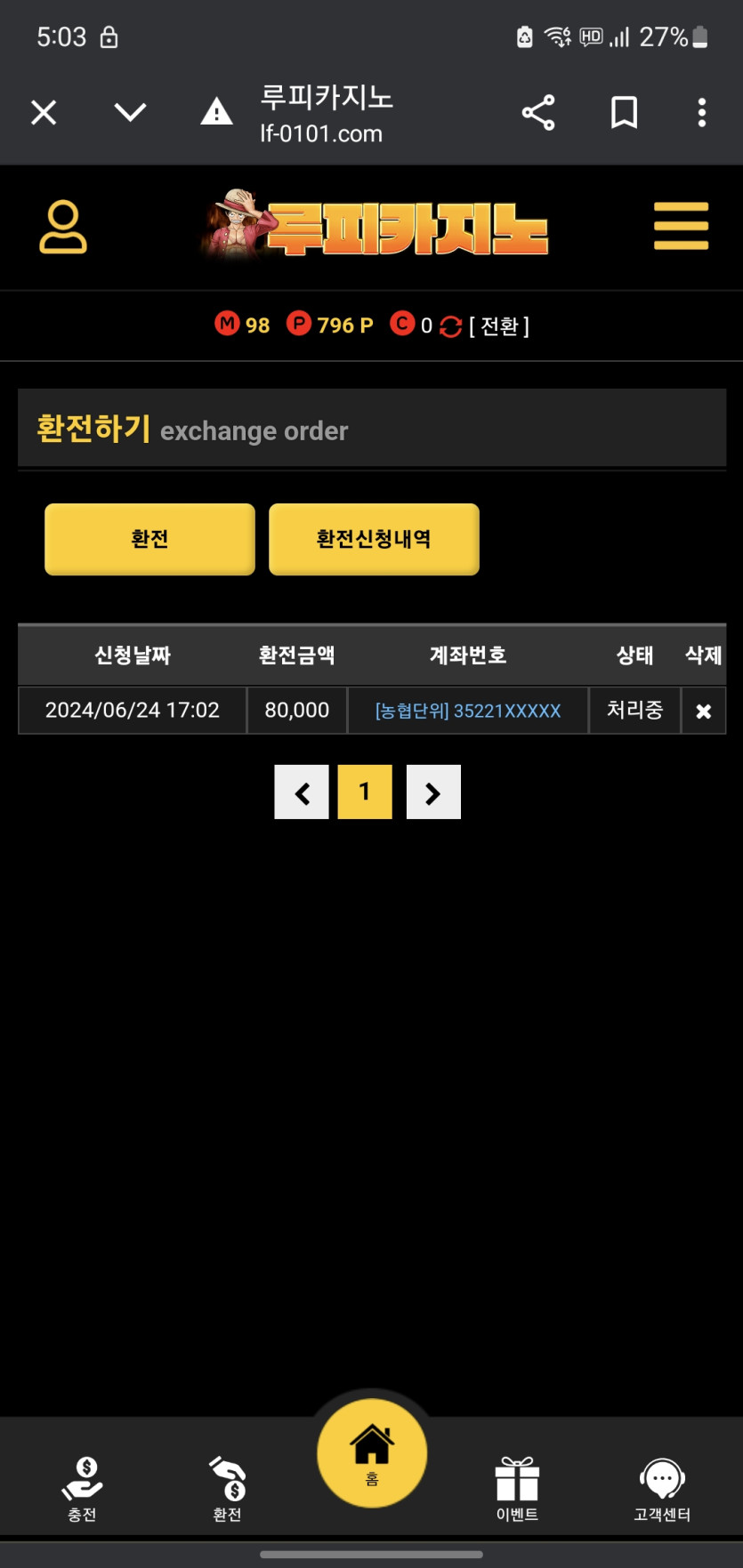Viewport: 743px width, 1568px height.
Task: Share this page
Action: click(538, 113)
